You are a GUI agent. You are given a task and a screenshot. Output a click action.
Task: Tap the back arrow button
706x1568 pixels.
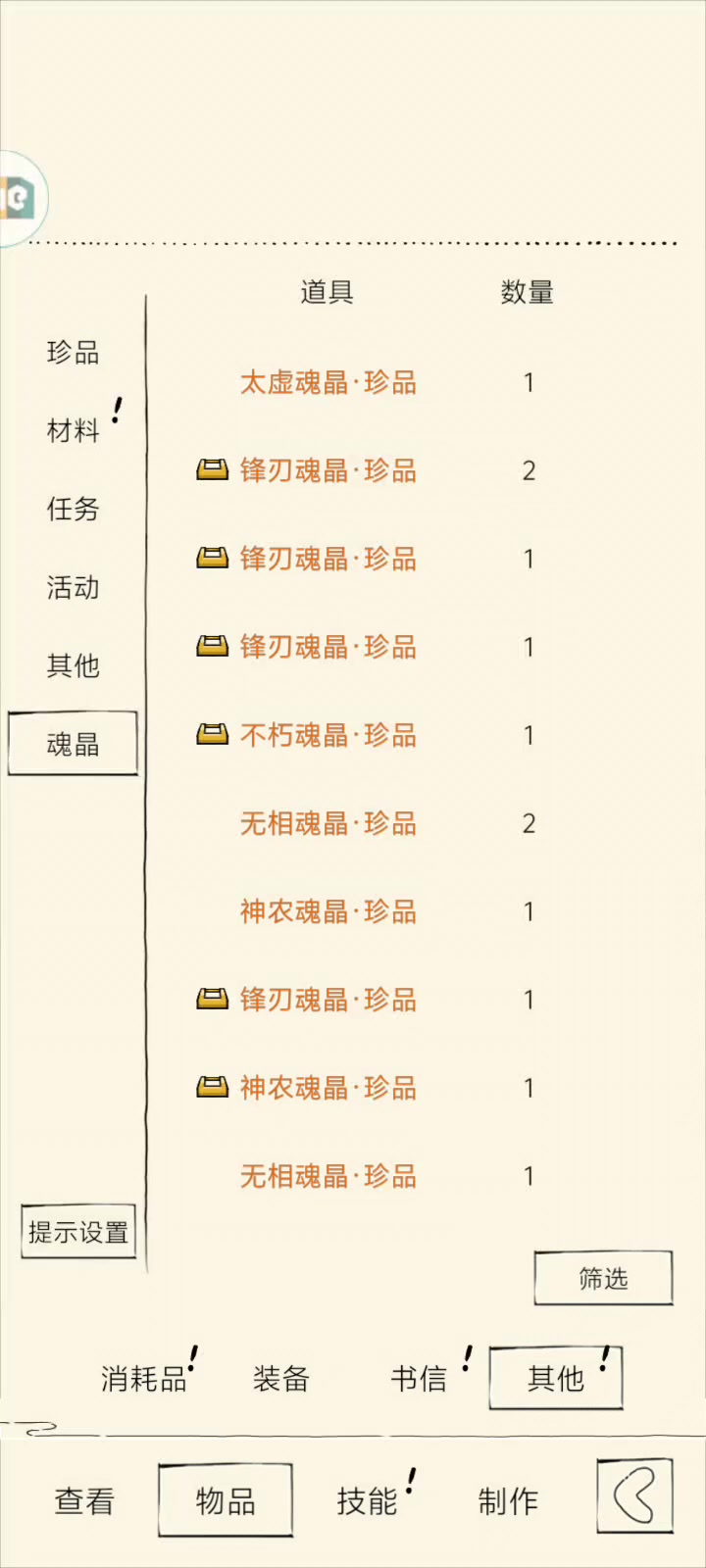coord(634,1496)
